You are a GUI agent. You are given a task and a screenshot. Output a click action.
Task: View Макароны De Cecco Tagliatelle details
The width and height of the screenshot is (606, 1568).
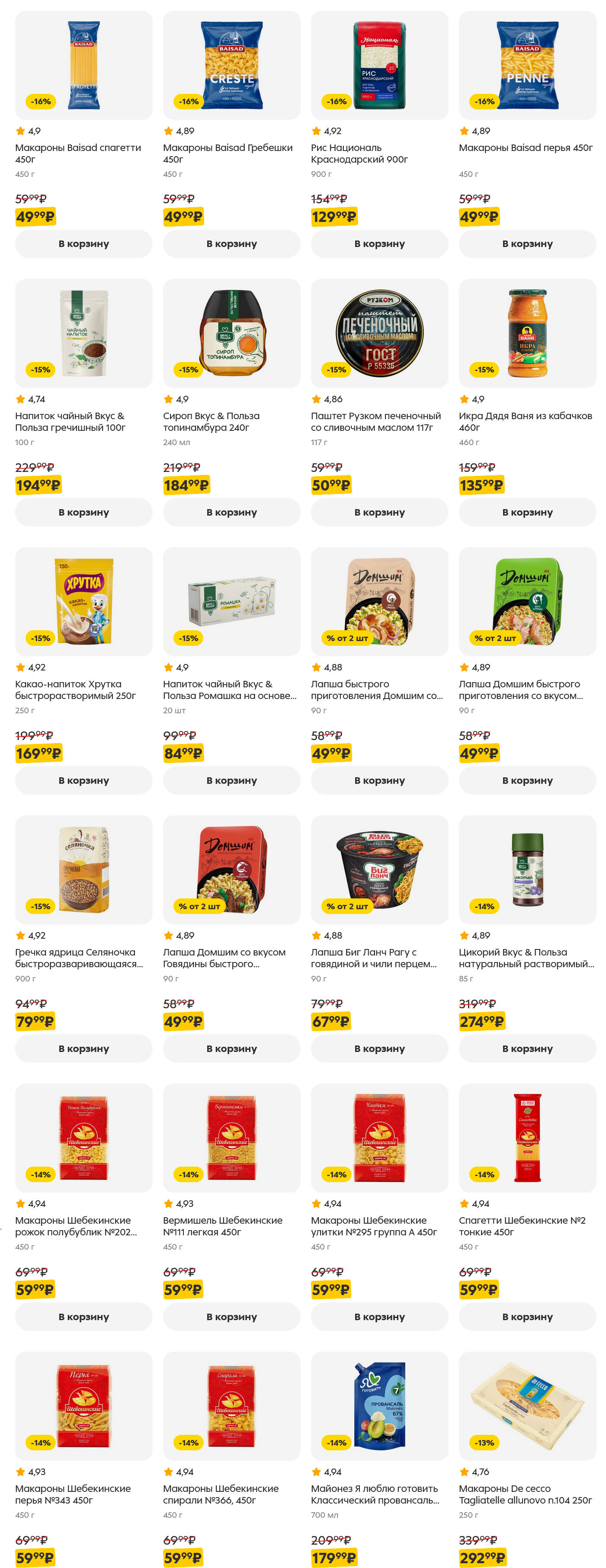pos(525,1494)
